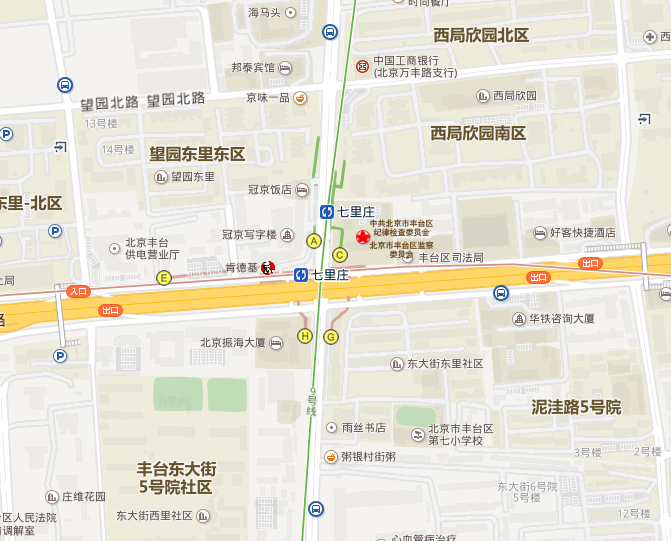Open 冠京写字楼 office building marker
Image resolution: width=671 pixels, height=541 pixels.
[x=288, y=235]
